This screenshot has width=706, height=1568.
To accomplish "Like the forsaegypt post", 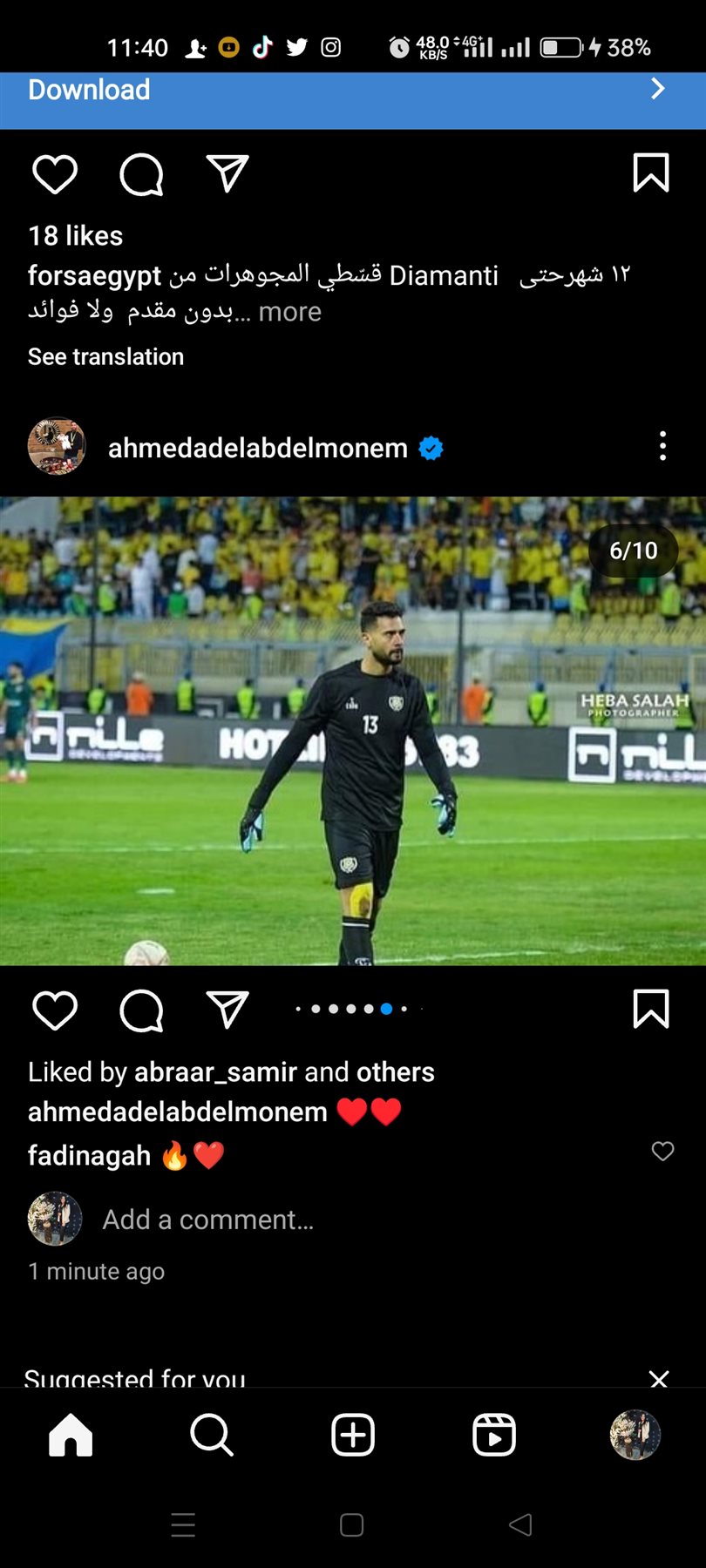I will point(55,174).
